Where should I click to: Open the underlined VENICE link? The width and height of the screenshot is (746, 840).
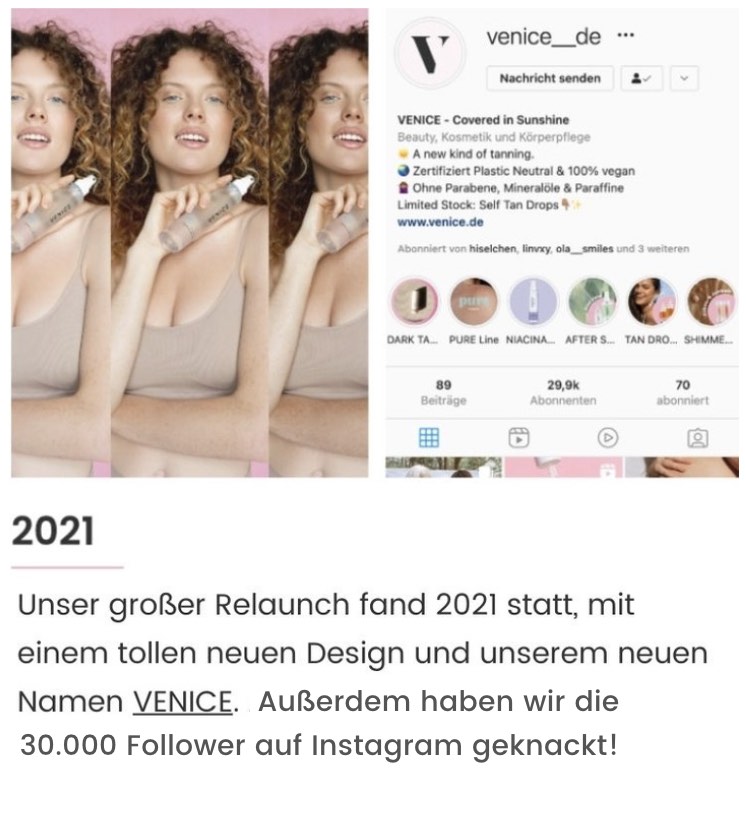(182, 702)
